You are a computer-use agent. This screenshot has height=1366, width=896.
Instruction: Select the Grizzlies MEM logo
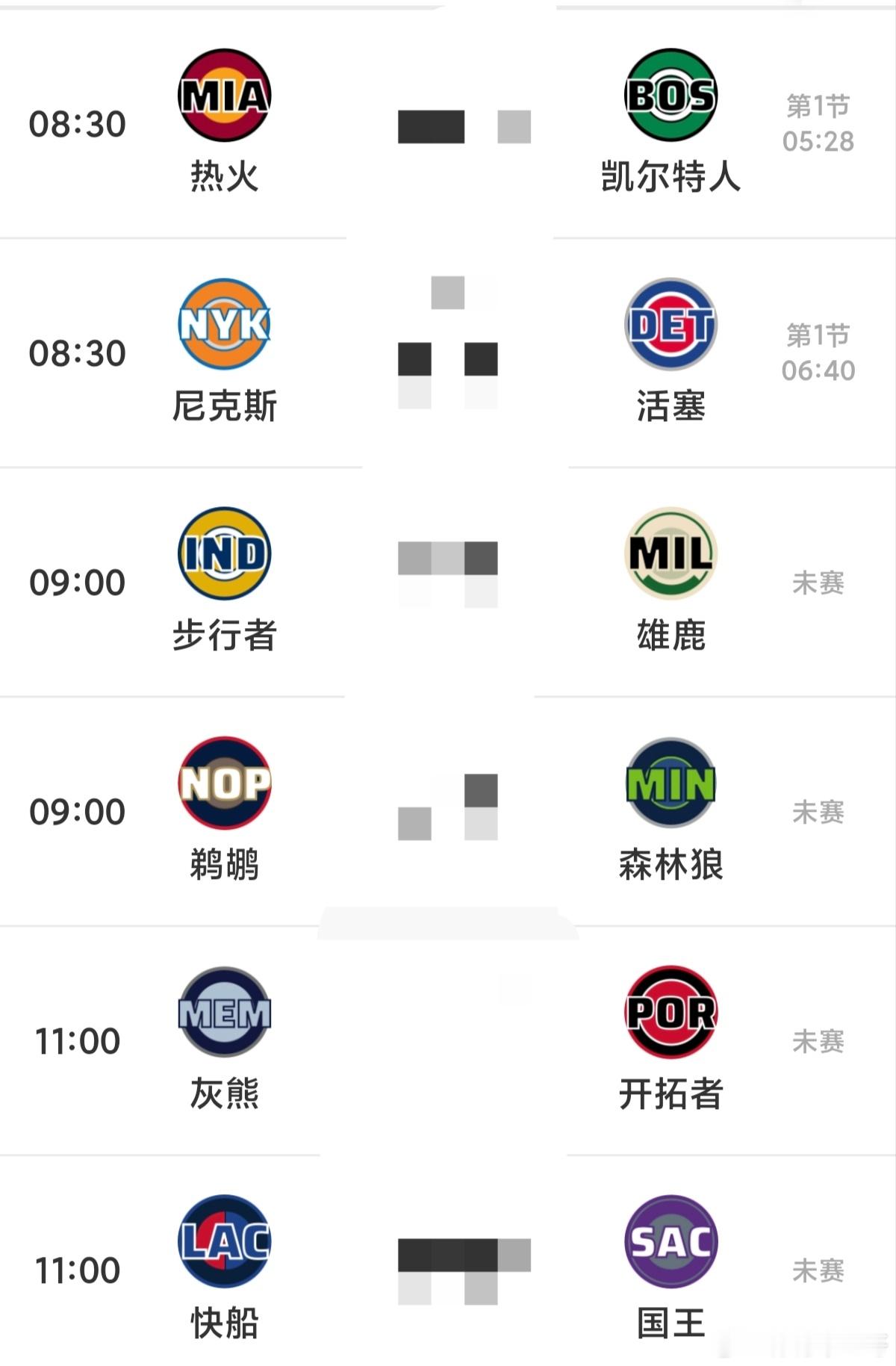[223, 1013]
